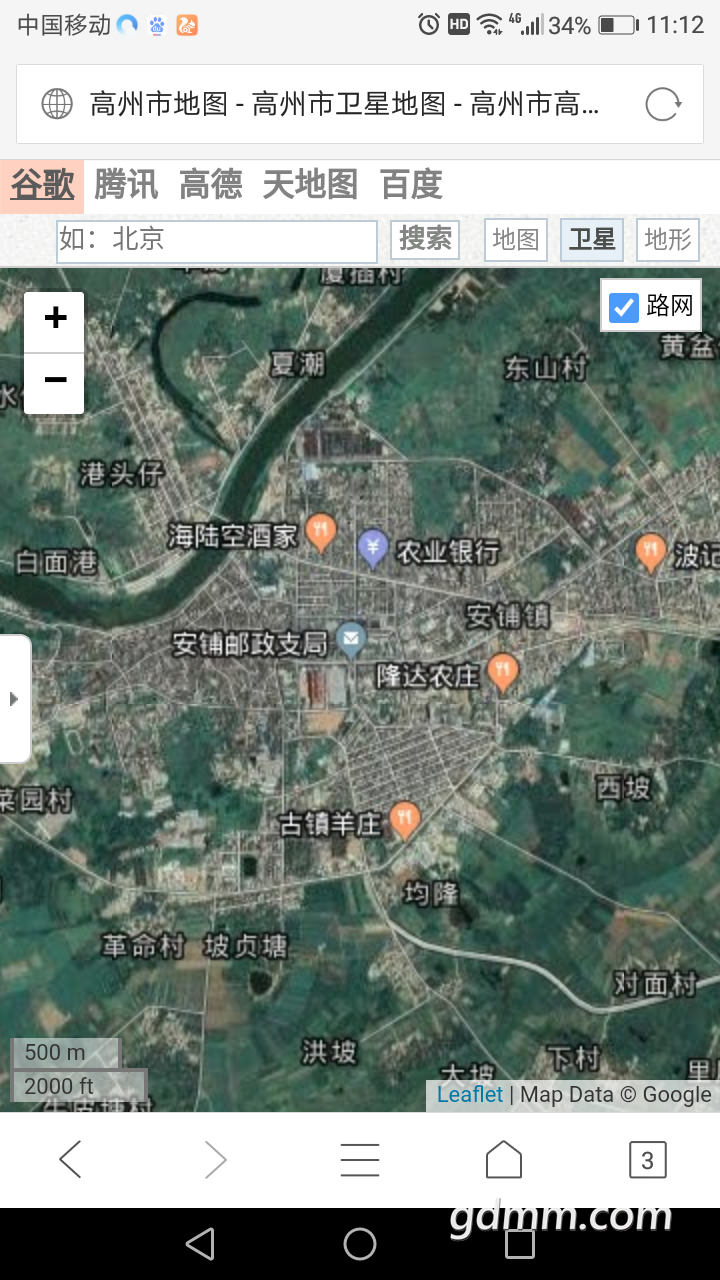The width and height of the screenshot is (720, 1280).
Task: Zoom in on the map
Action: point(55,320)
